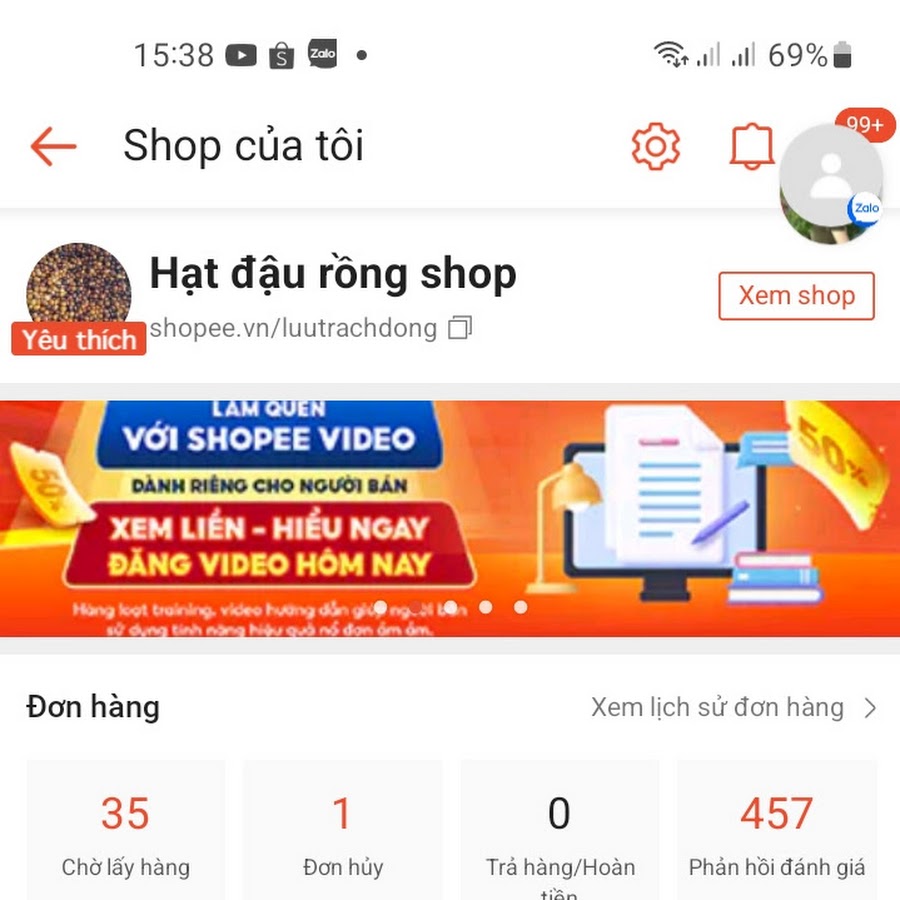
Task: Tap the Hạt đậu rồng shop avatar
Action: pyautogui.click(x=78, y=290)
